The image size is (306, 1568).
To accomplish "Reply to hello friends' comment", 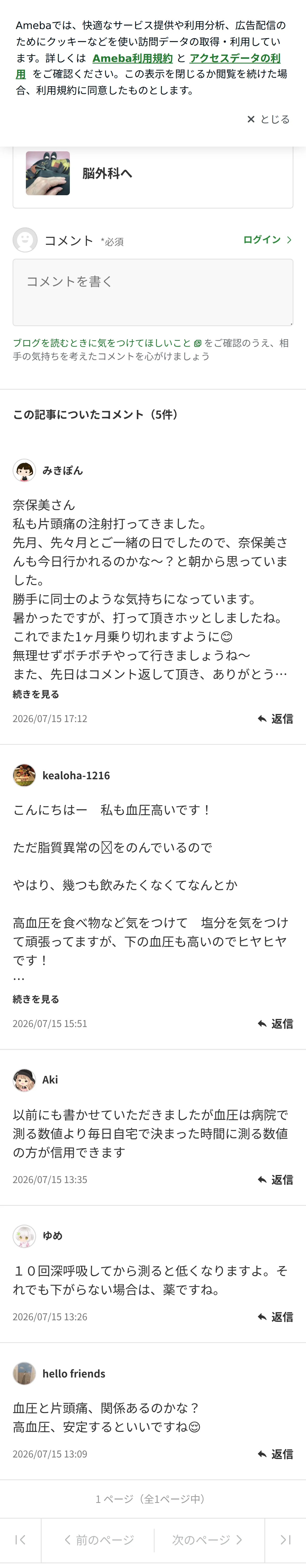I will coord(275,1454).
